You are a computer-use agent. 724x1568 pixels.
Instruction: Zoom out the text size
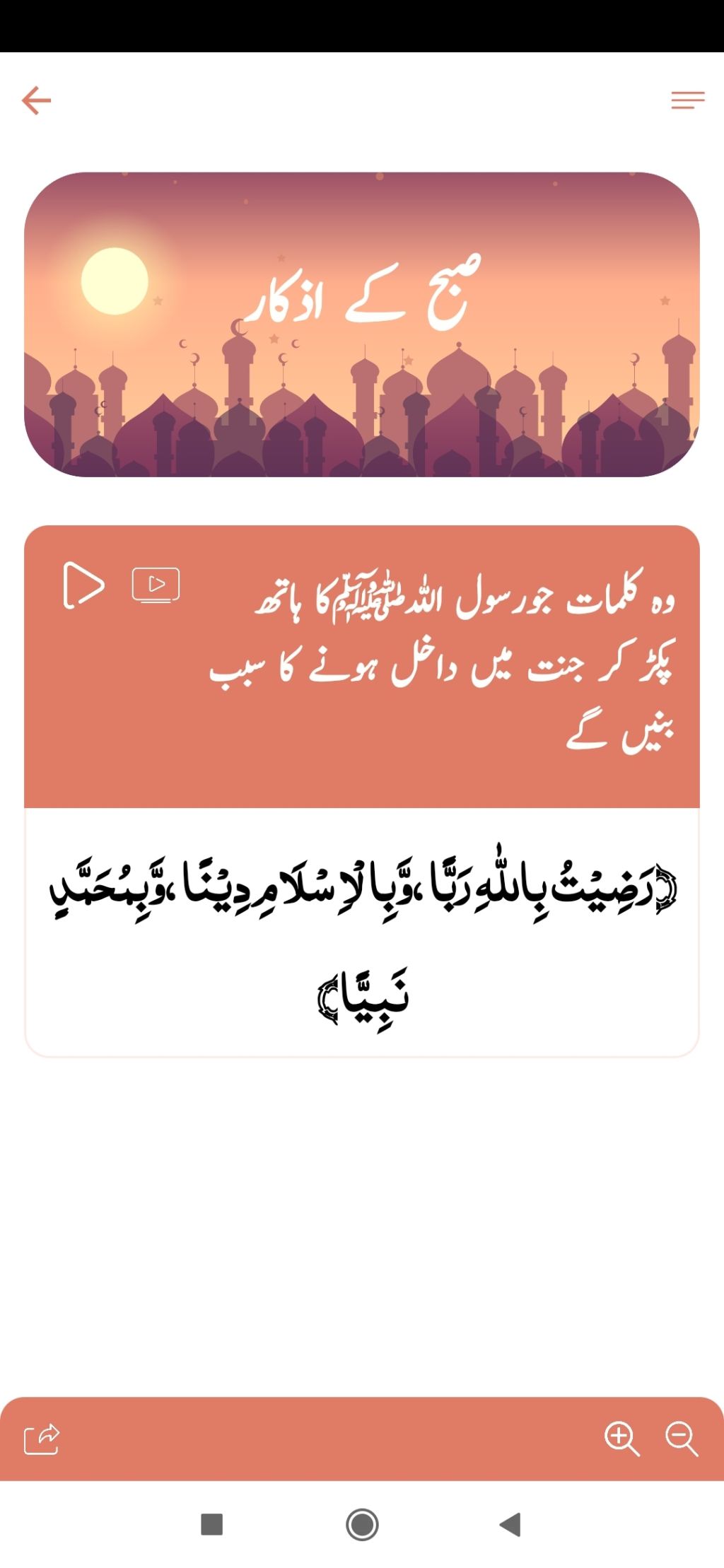point(682,1439)
